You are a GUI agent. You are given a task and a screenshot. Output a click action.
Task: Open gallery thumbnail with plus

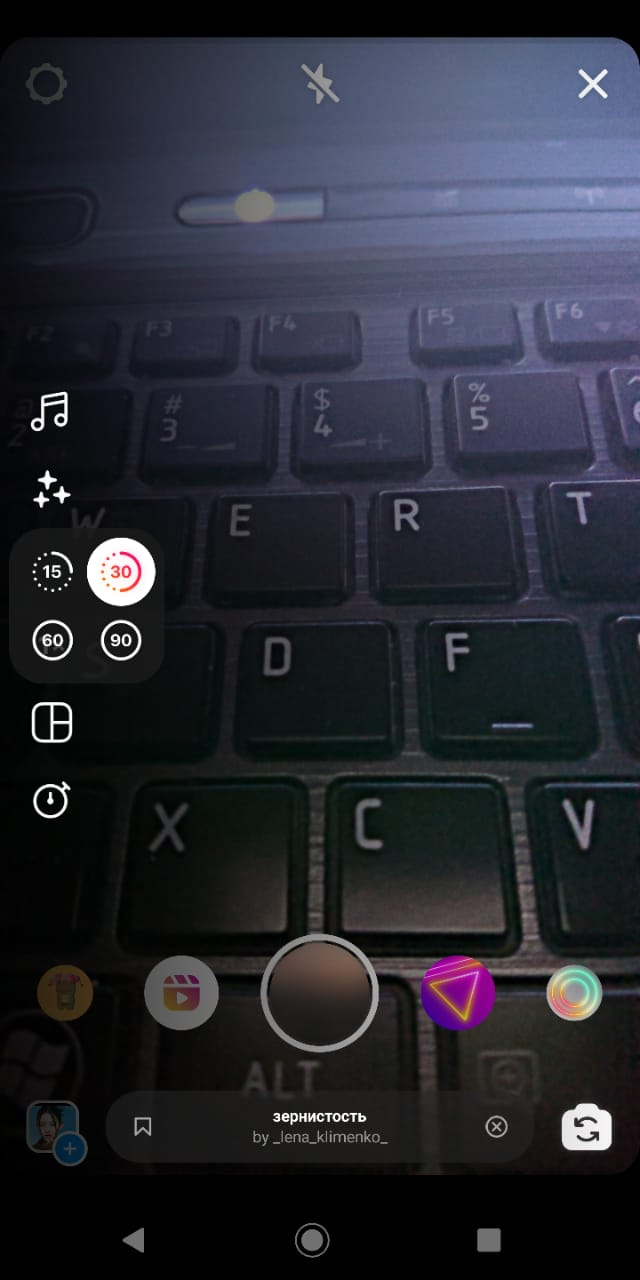click(x=55, y=1130)
